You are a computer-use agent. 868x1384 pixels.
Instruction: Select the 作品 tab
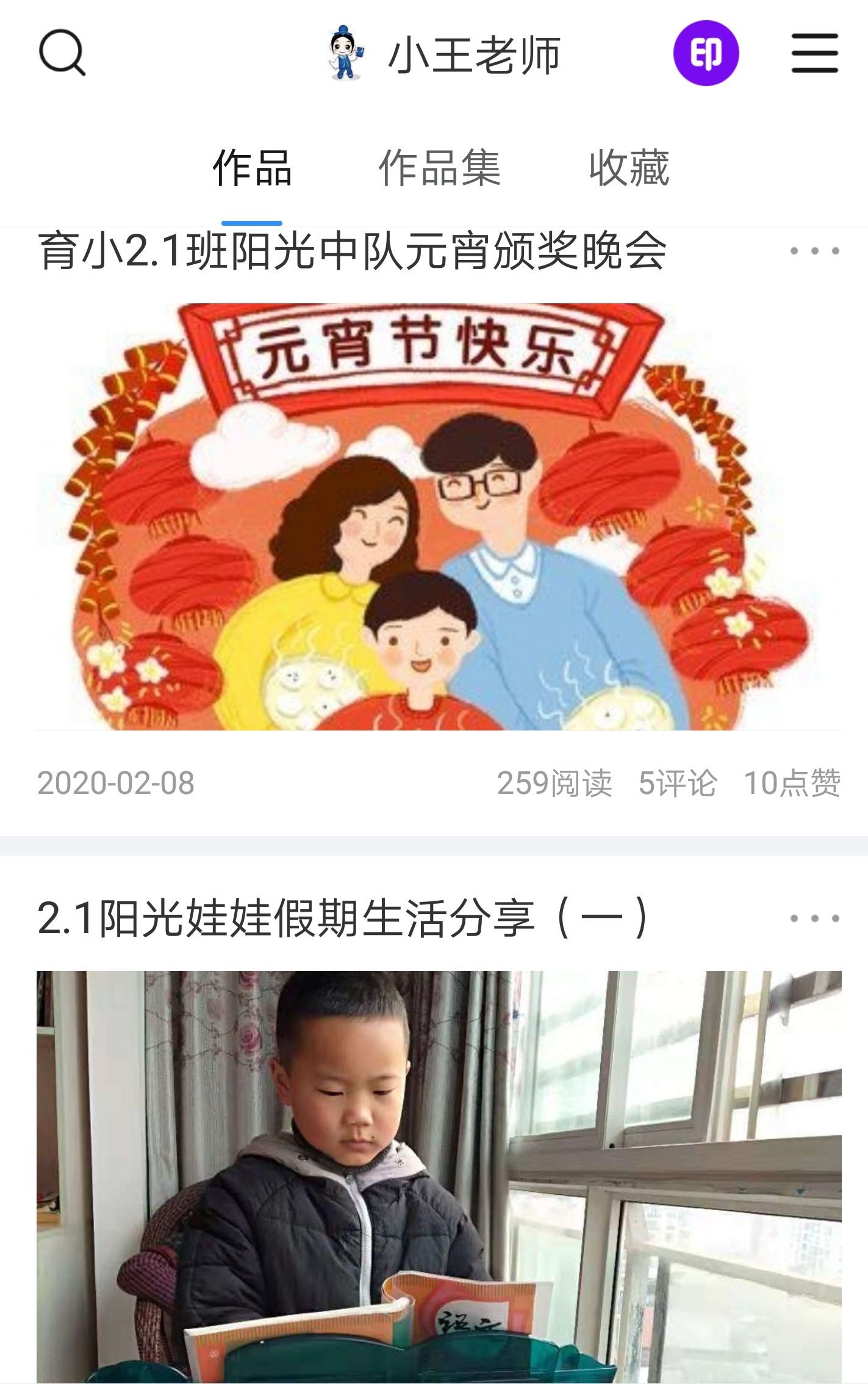click(252, 168)
